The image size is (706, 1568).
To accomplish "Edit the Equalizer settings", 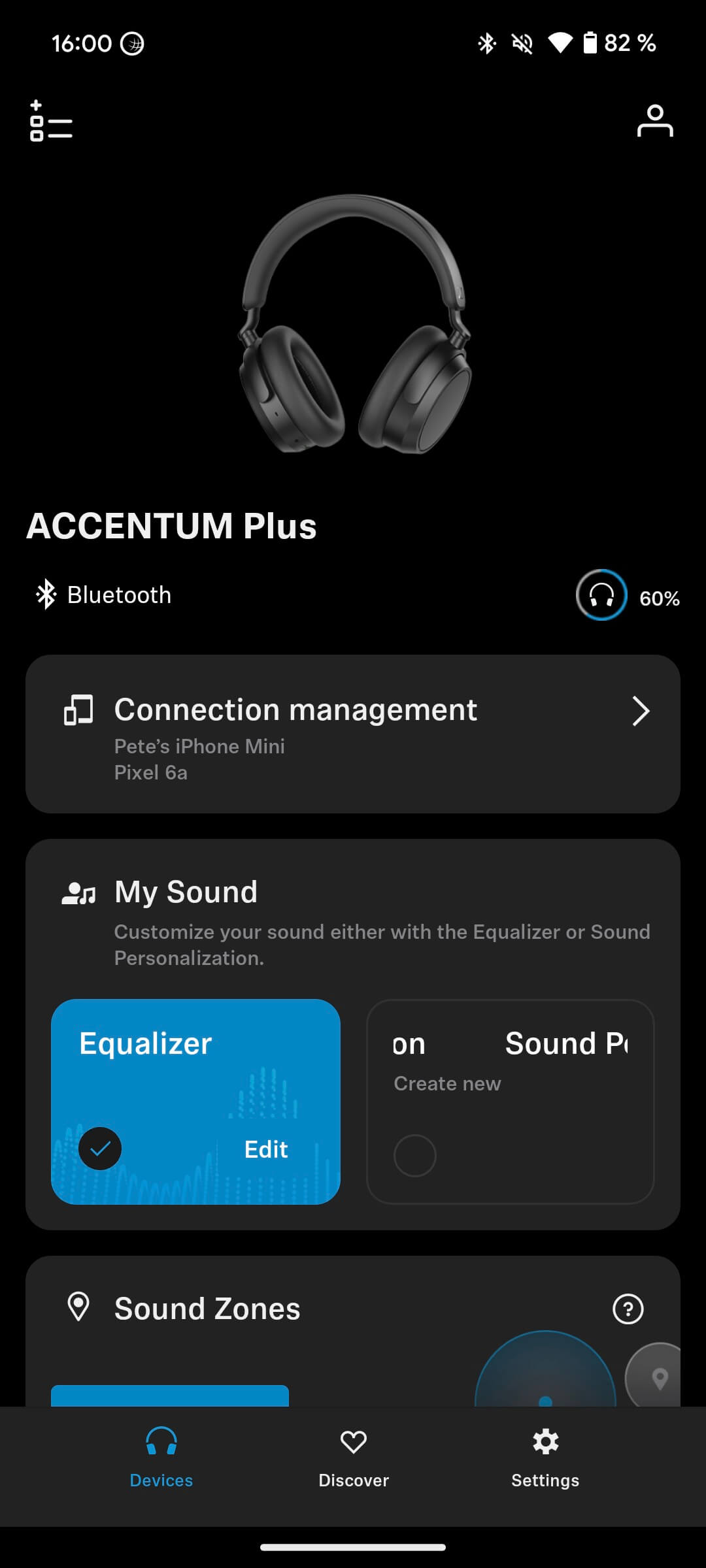I will 265,1149.
